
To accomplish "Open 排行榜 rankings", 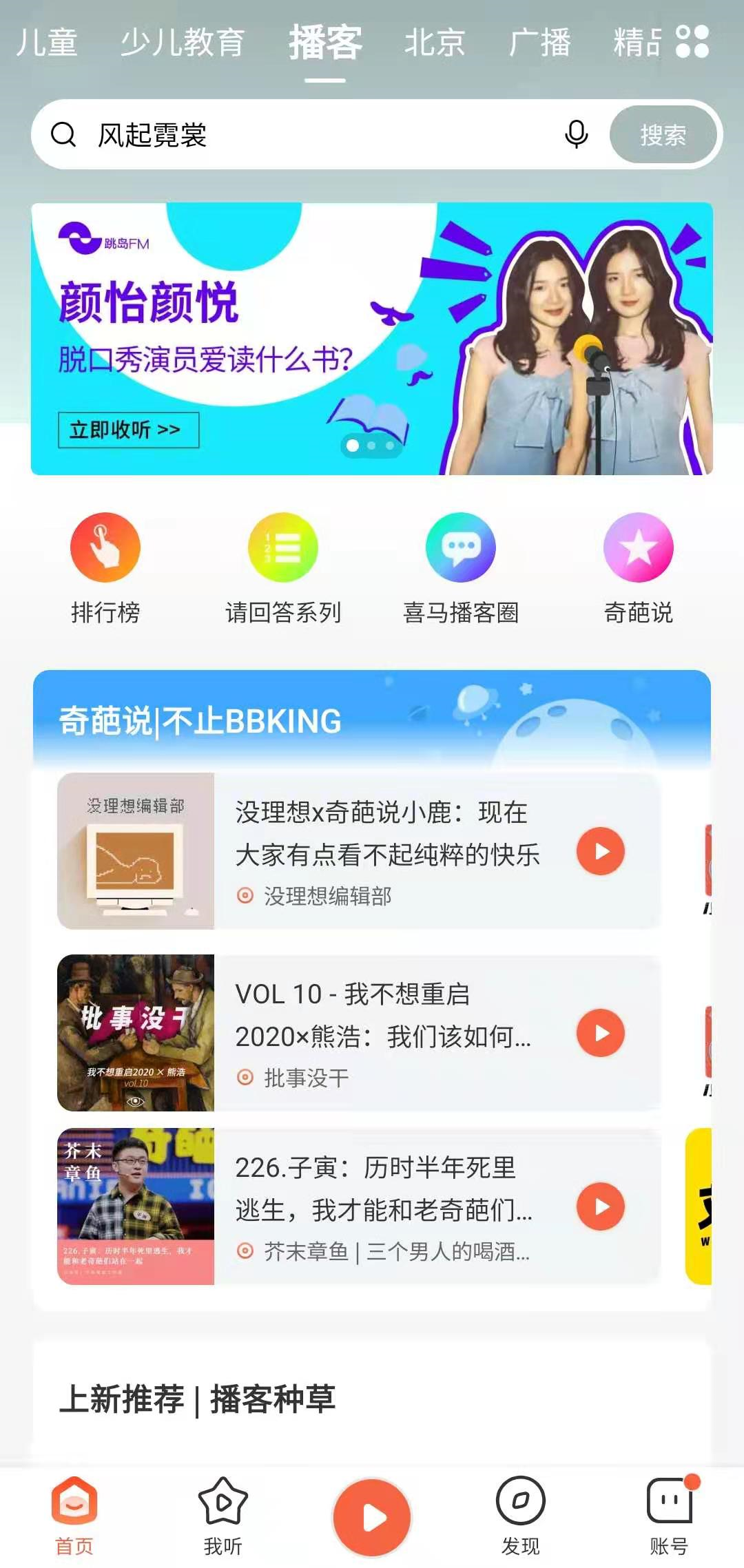I will click(105, 566).
